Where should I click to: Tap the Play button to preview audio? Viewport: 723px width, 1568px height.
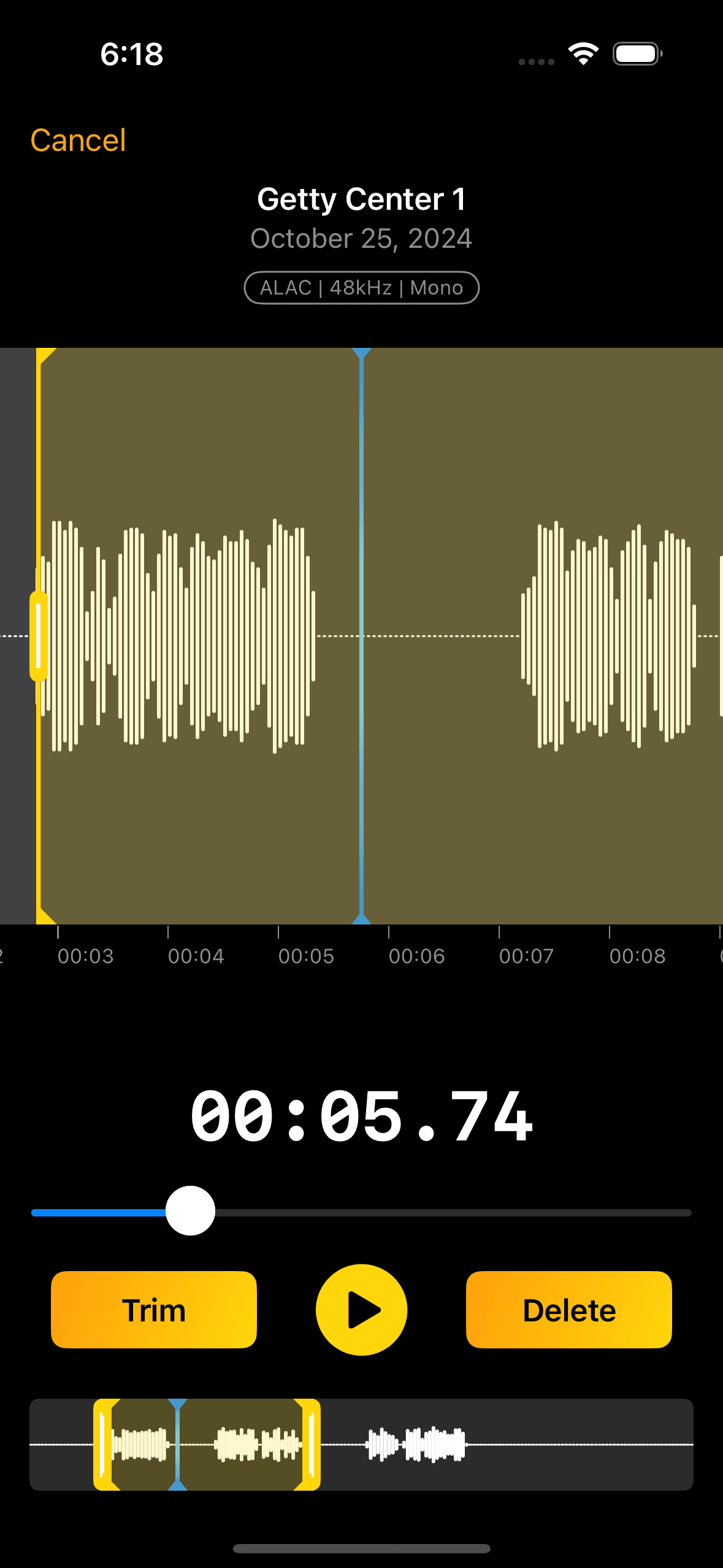(x=361, y=1310)
